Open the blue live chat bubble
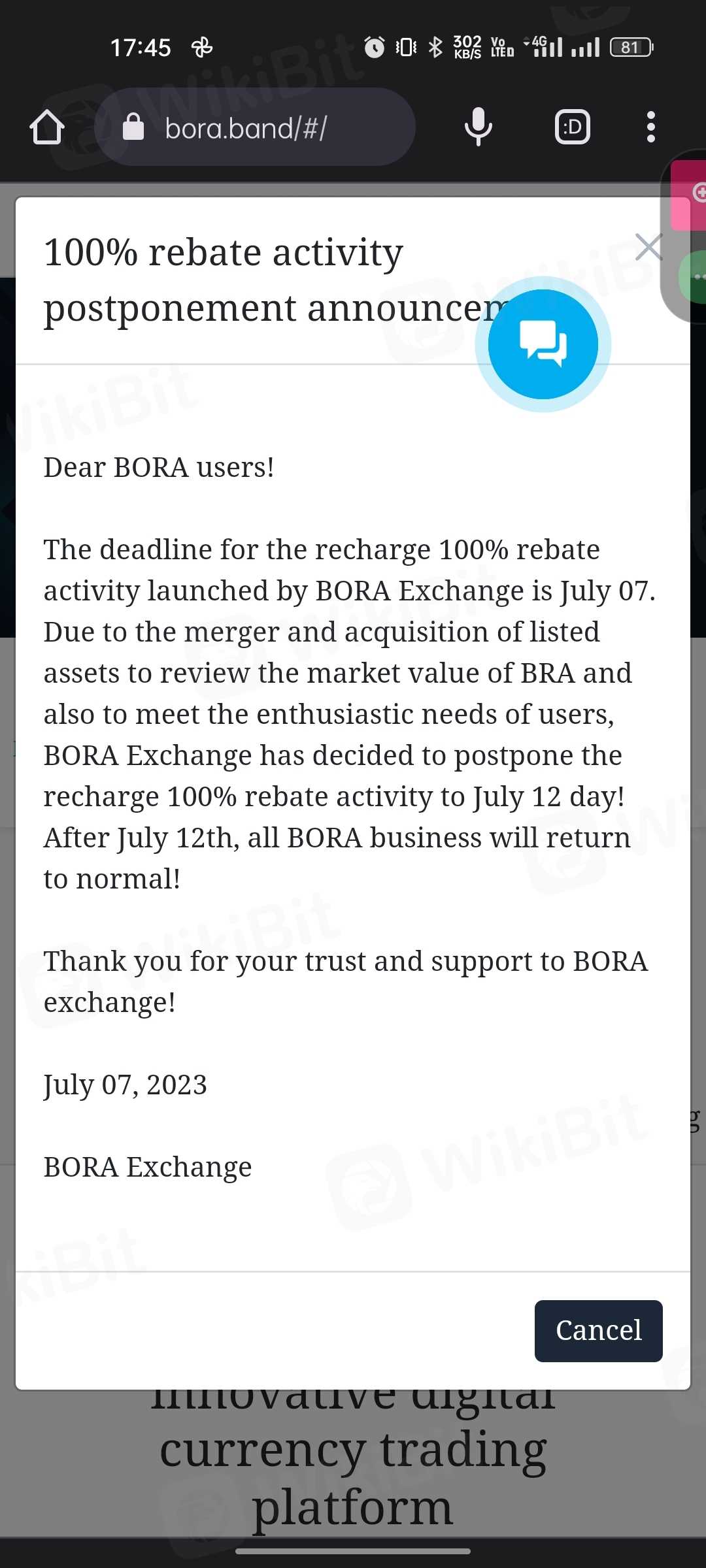 tap(543, 344)
